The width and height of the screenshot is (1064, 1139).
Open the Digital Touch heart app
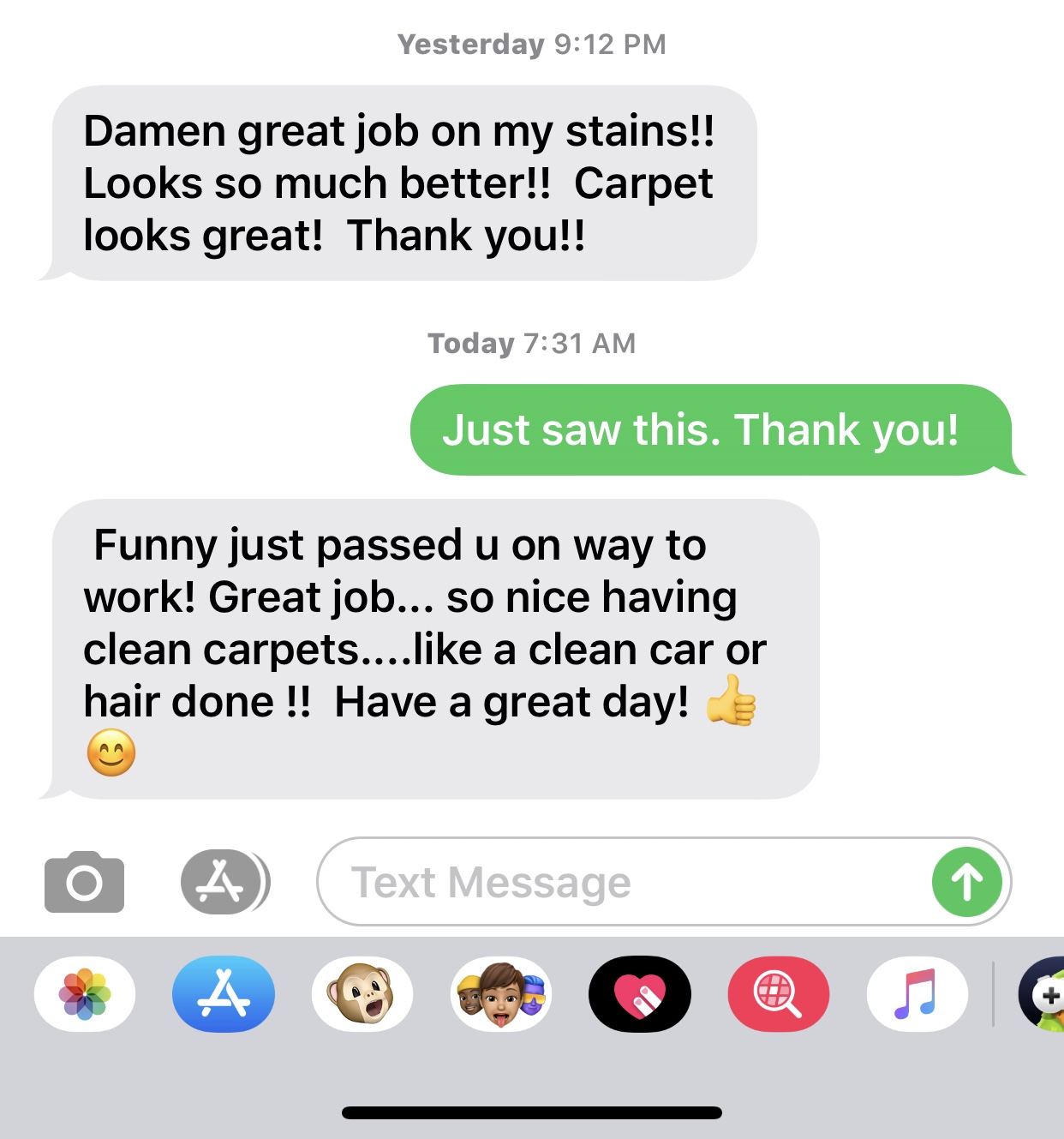(x=640, y=994)
